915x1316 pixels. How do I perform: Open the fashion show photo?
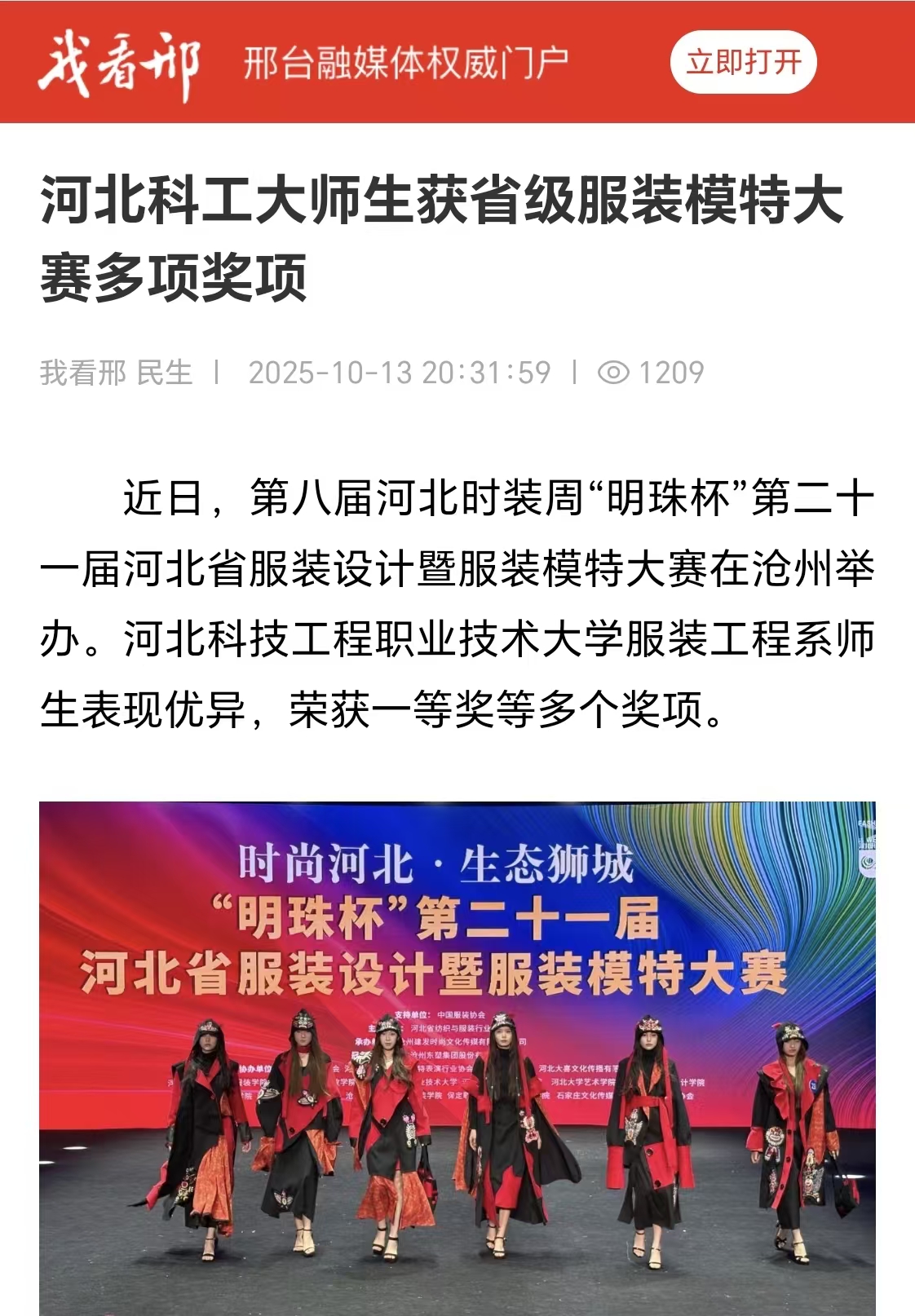457,1058
